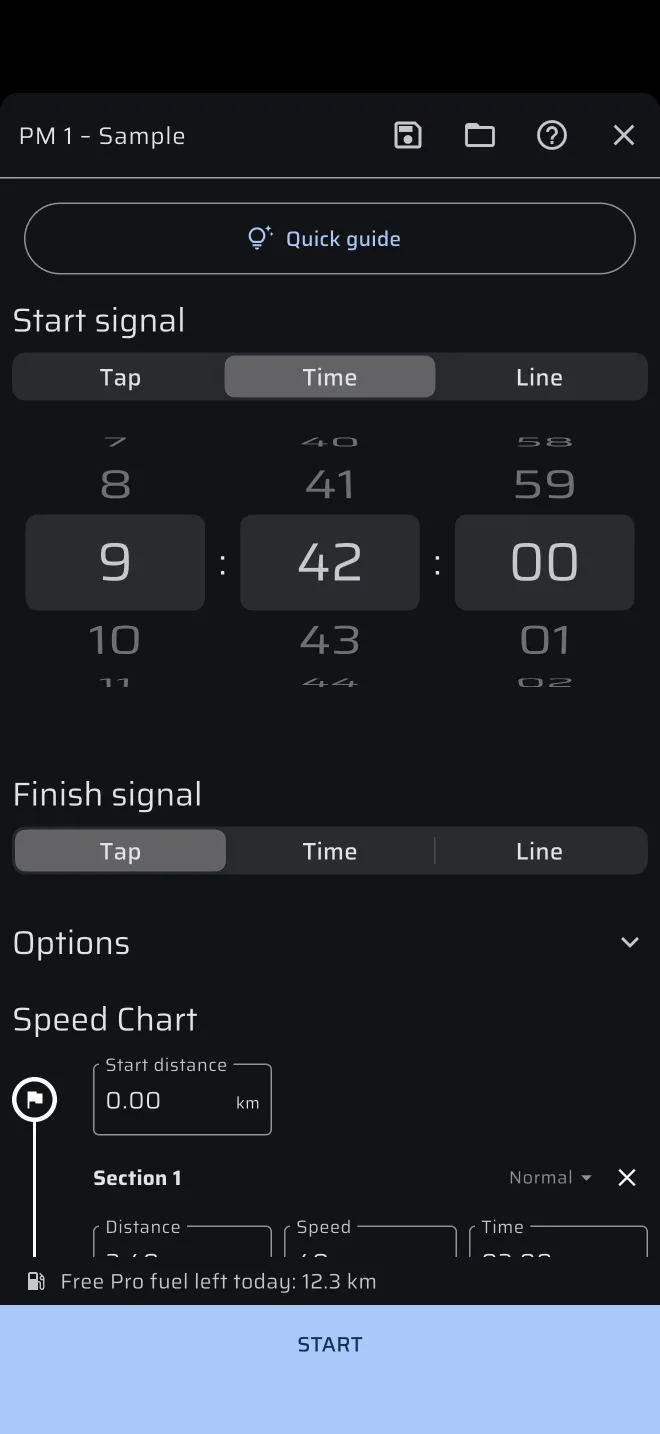Open the Normal dropdown for Section 1
Screen dimensions: 660x1434
[x=550, y=1178]
